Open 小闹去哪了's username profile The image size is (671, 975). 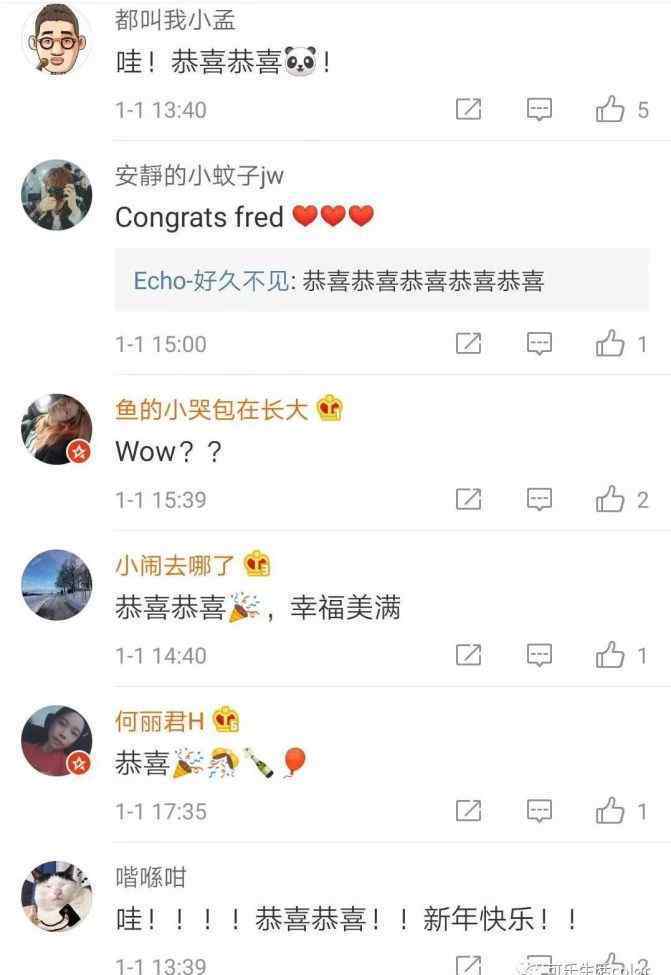pos(175,565)
